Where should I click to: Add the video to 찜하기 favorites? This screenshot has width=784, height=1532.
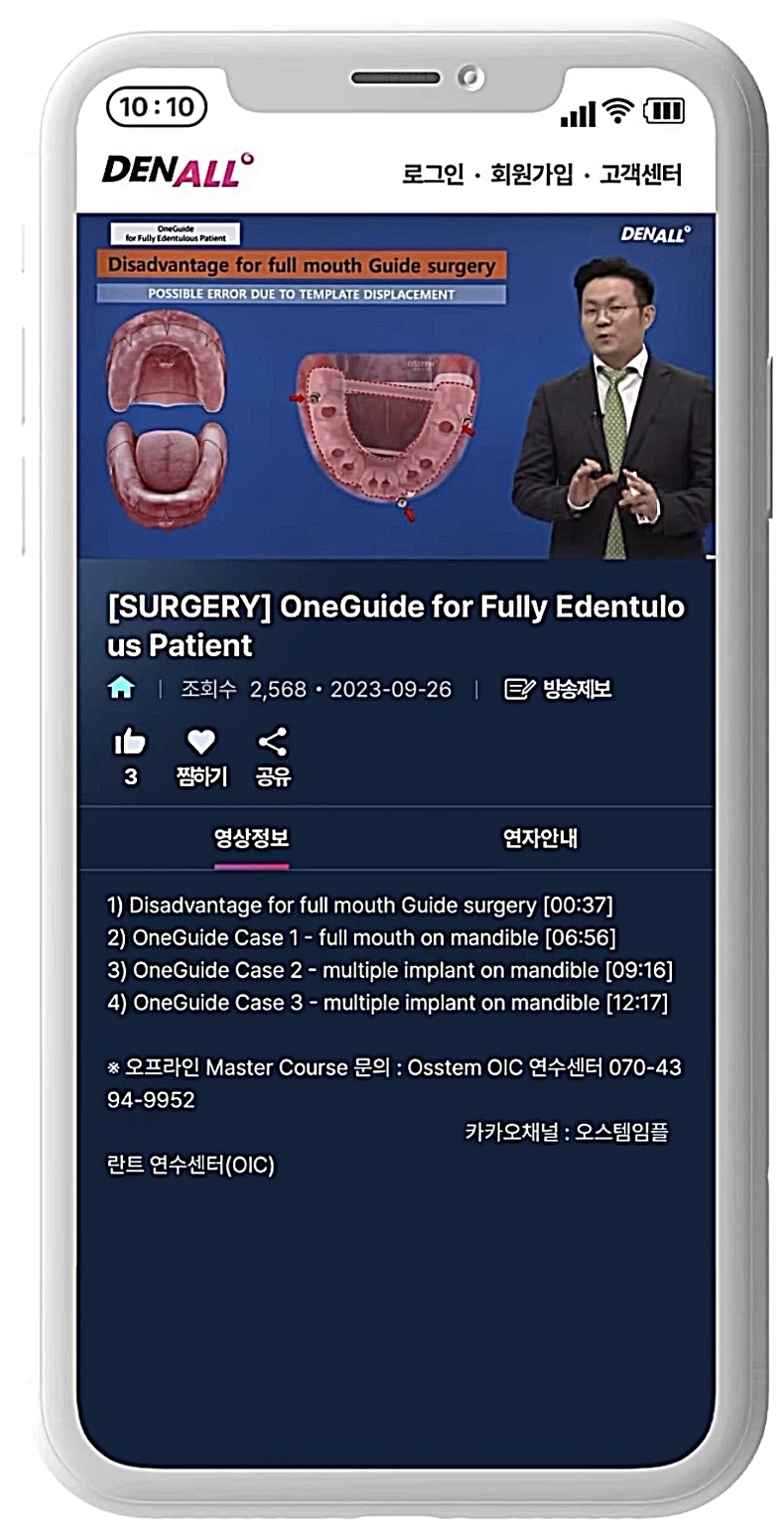coord(201,758)
